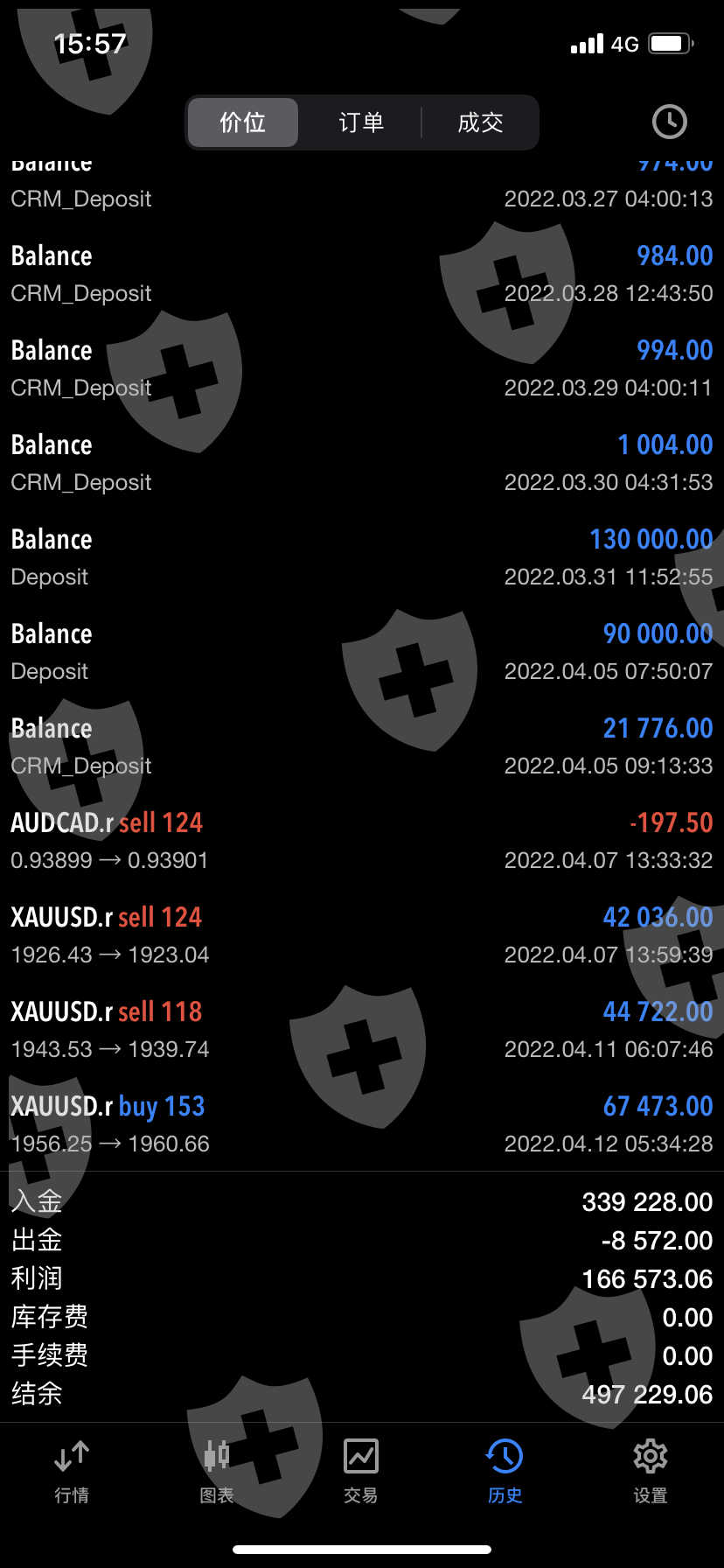Switch to the 订单 segment
The image size is (724, 1568).
361,122
